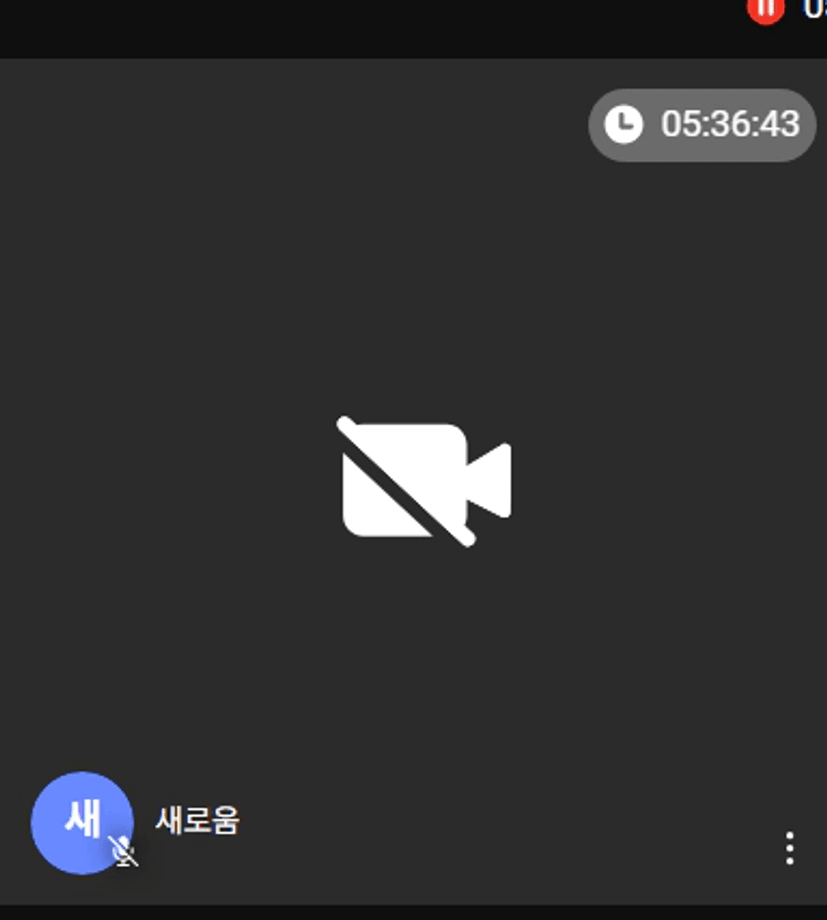The height and width of the screenshot is (920, 827).
Task: Open the three-dot menu on 새로움's tile
Action: [790, 848]
